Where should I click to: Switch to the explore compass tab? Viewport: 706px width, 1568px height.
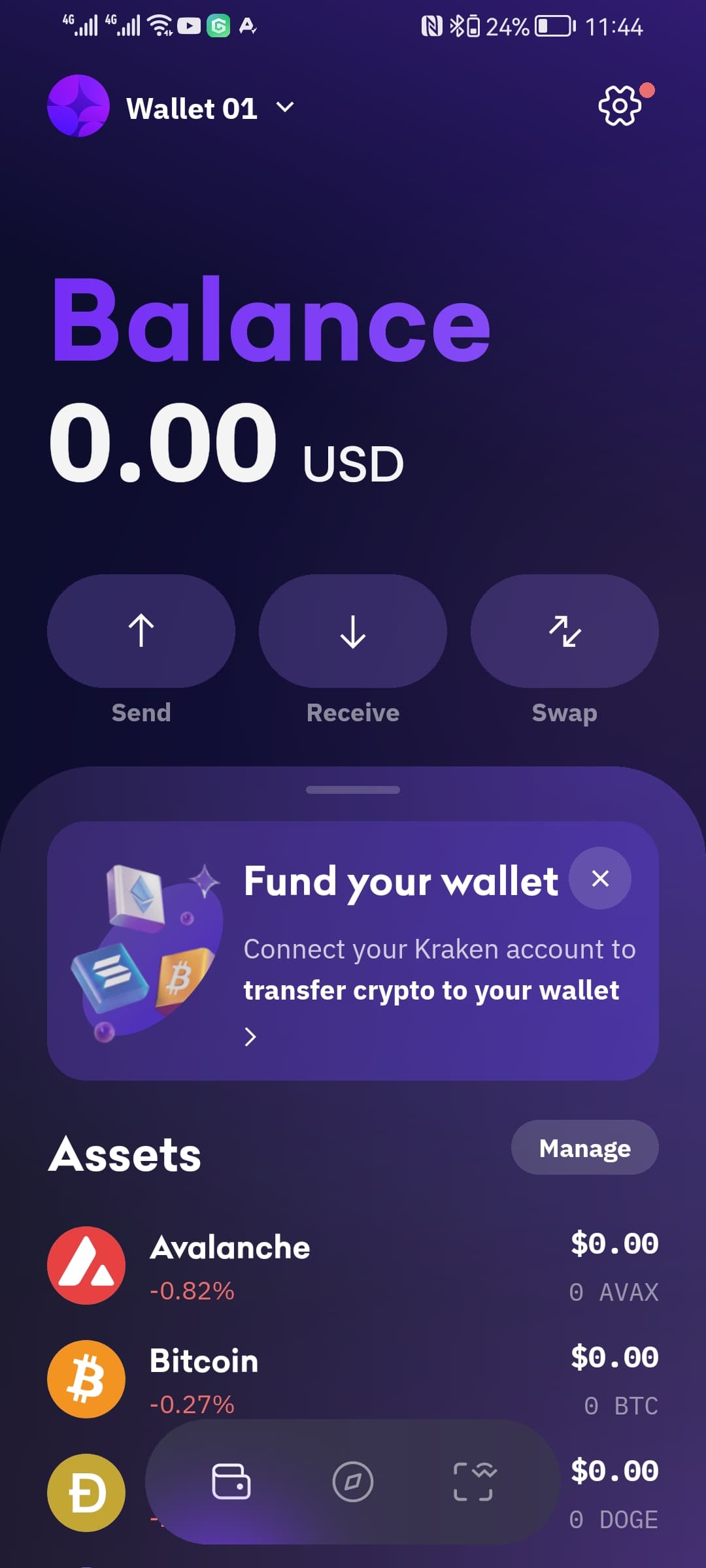point(353,1482)
